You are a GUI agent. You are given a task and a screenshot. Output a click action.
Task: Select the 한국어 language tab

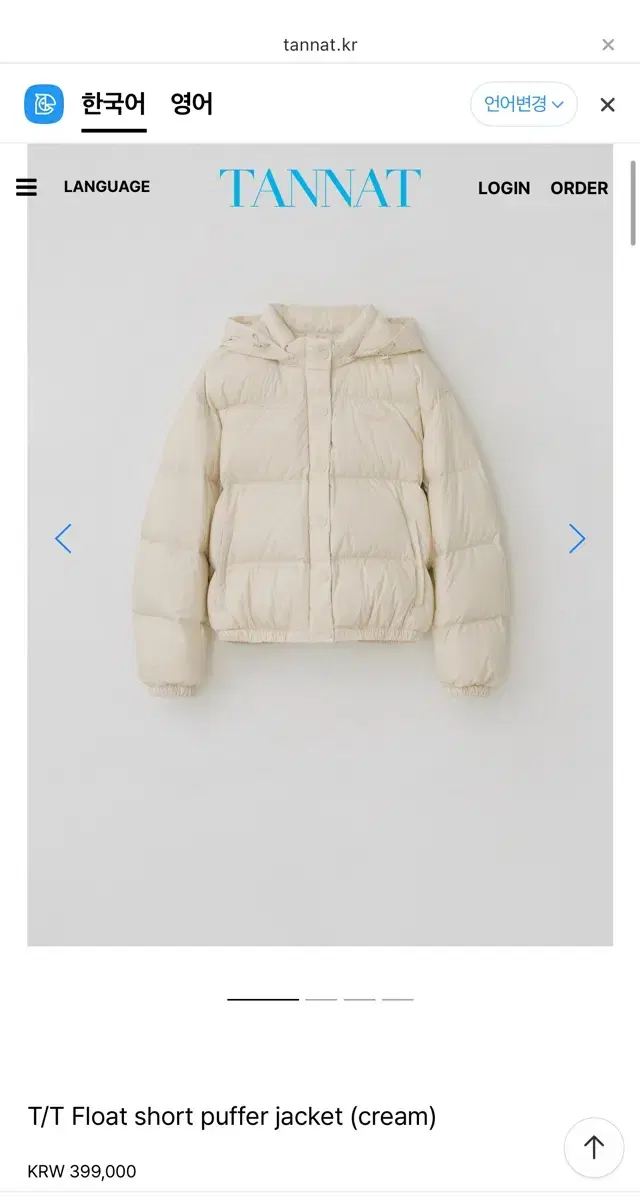tap(114, 104)
